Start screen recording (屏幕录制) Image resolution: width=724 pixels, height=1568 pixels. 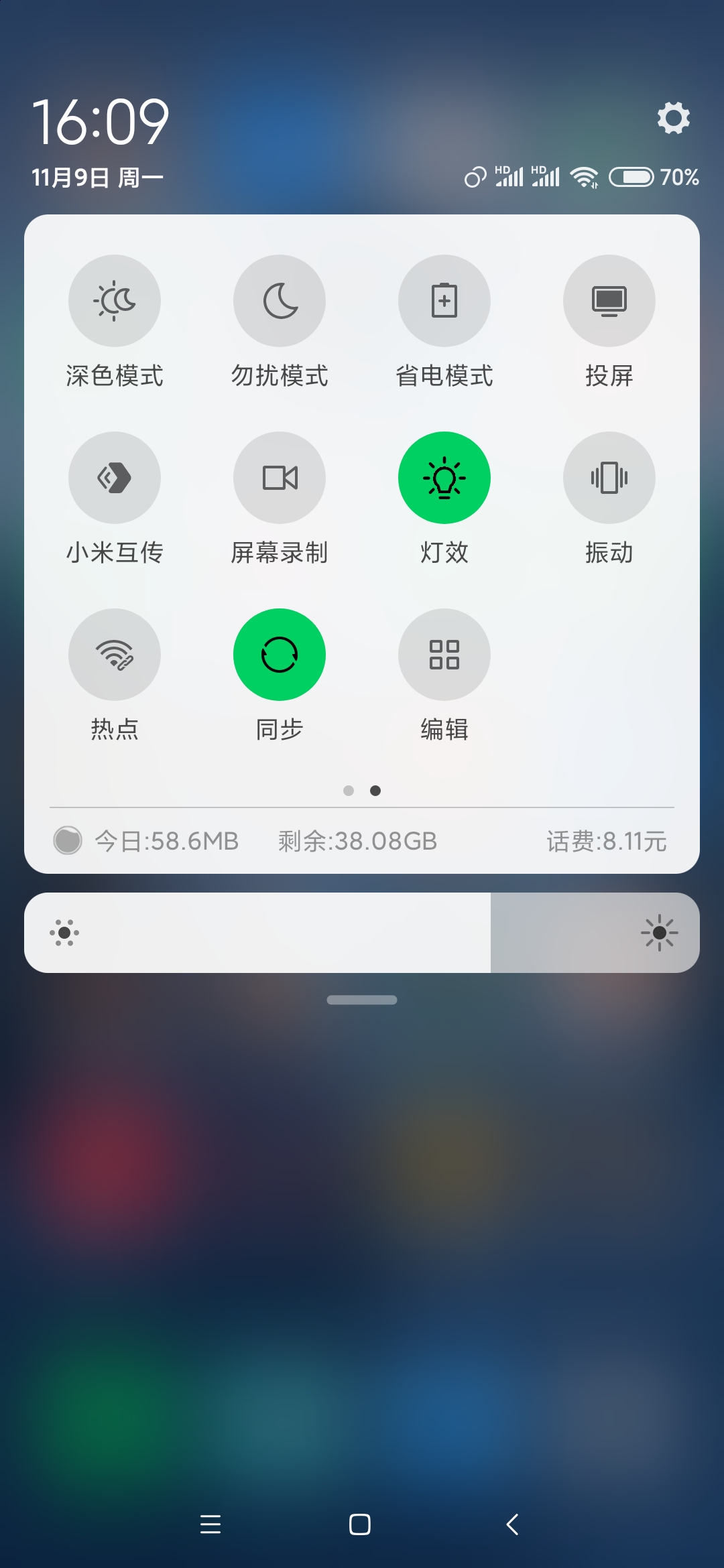280,478
